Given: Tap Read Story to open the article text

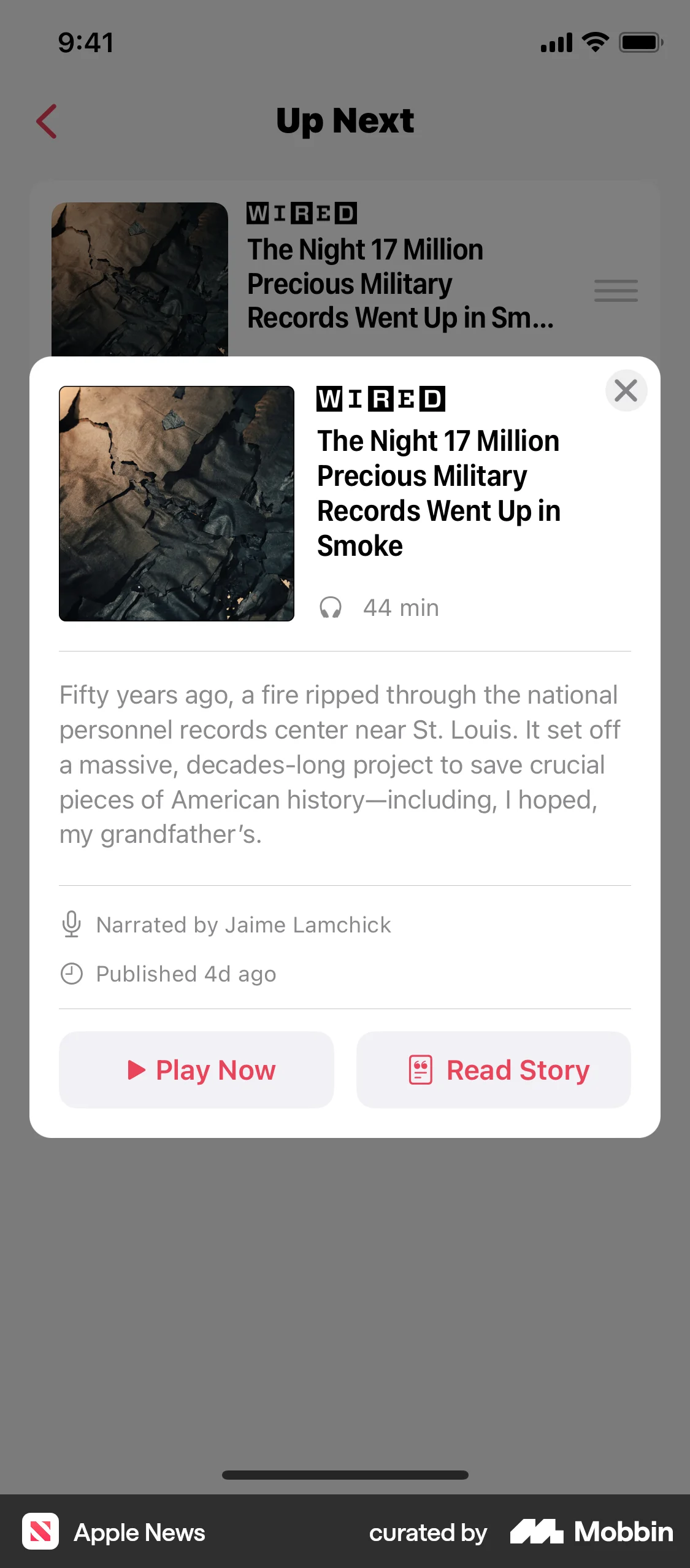Looking at the screenshot, I should click(x=493, y=1070).
